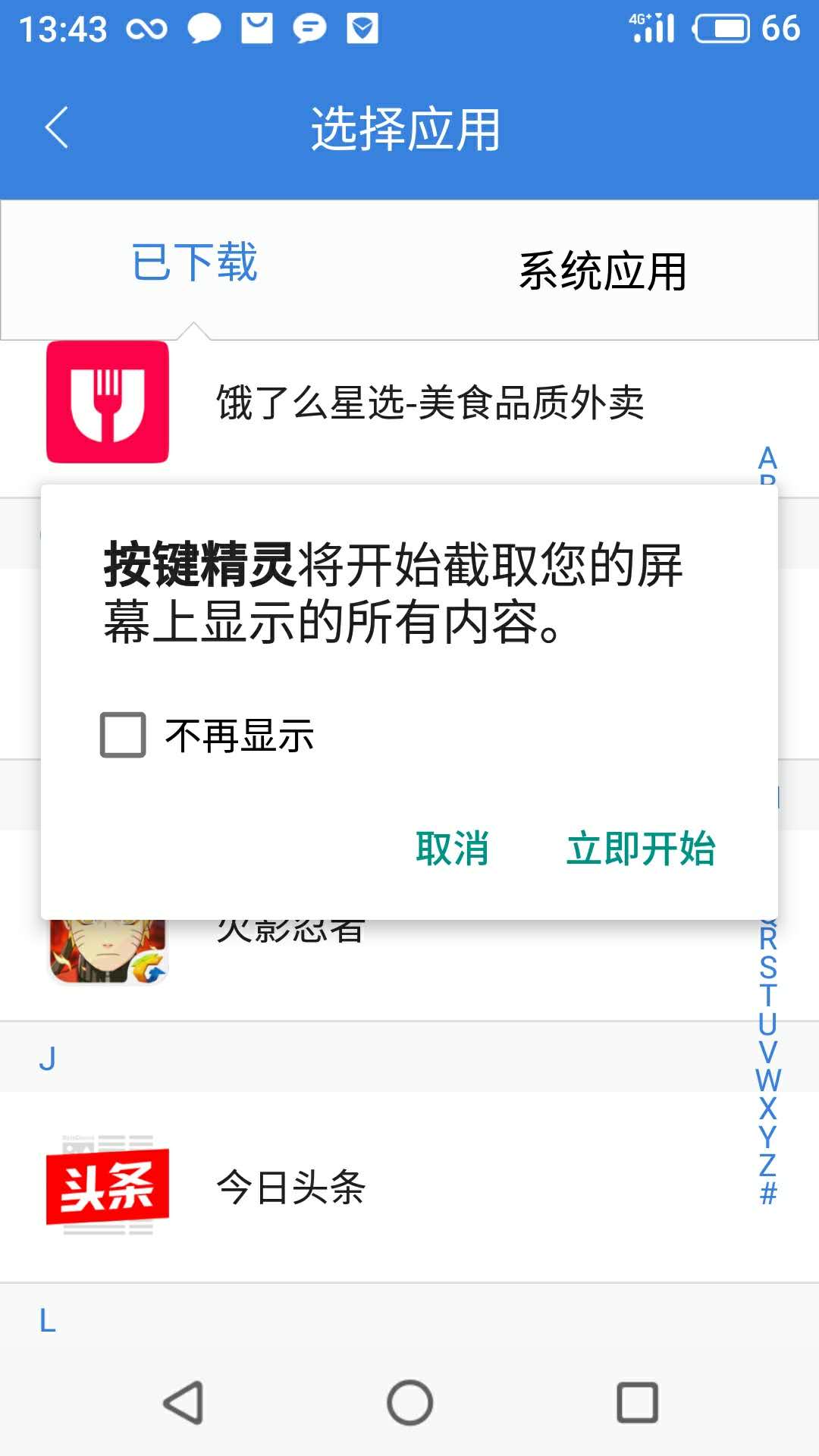
Task: Switch to the 系统应用 tab
Action: (x=603, y=269)
